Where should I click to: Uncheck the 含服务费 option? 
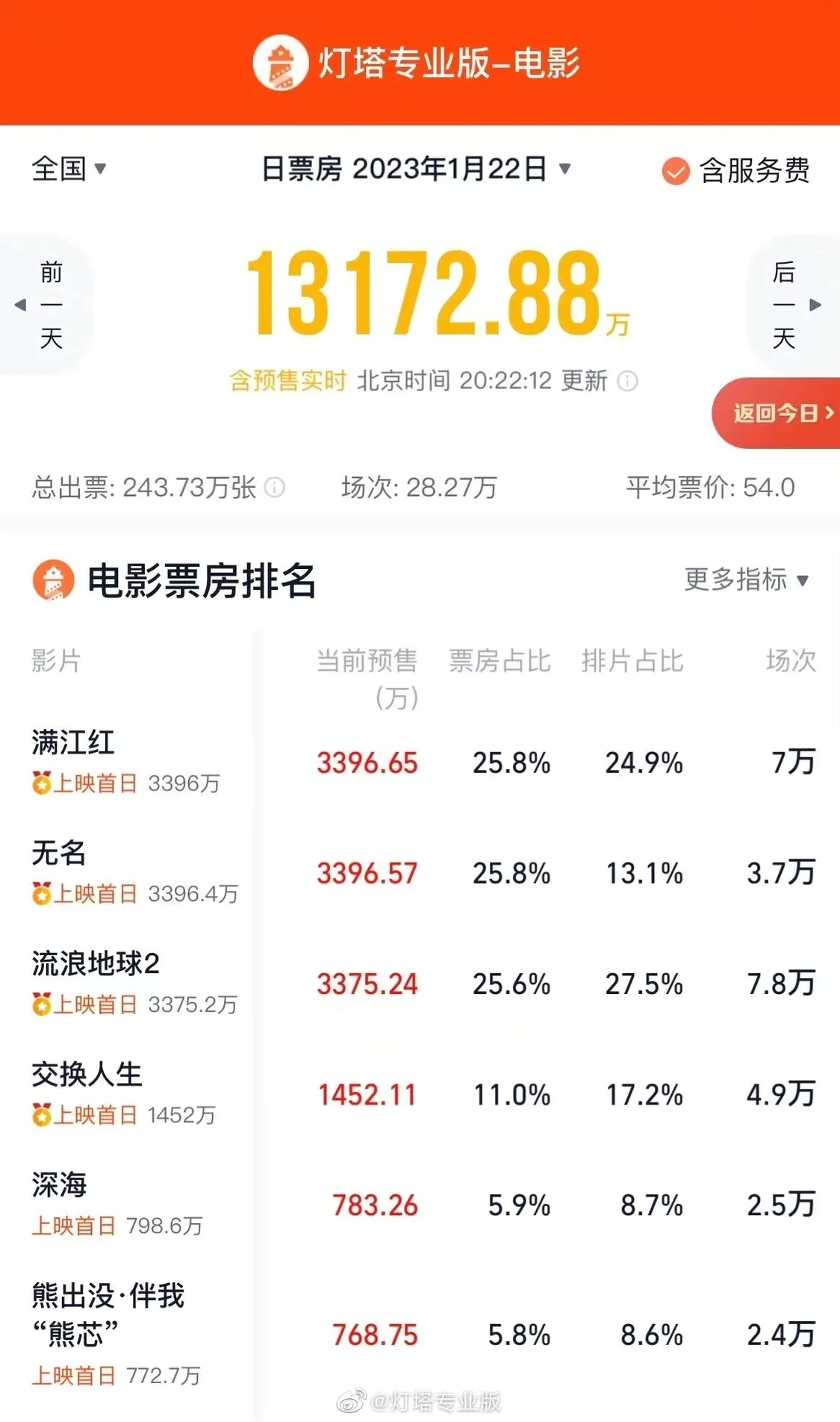click(675, 171)
